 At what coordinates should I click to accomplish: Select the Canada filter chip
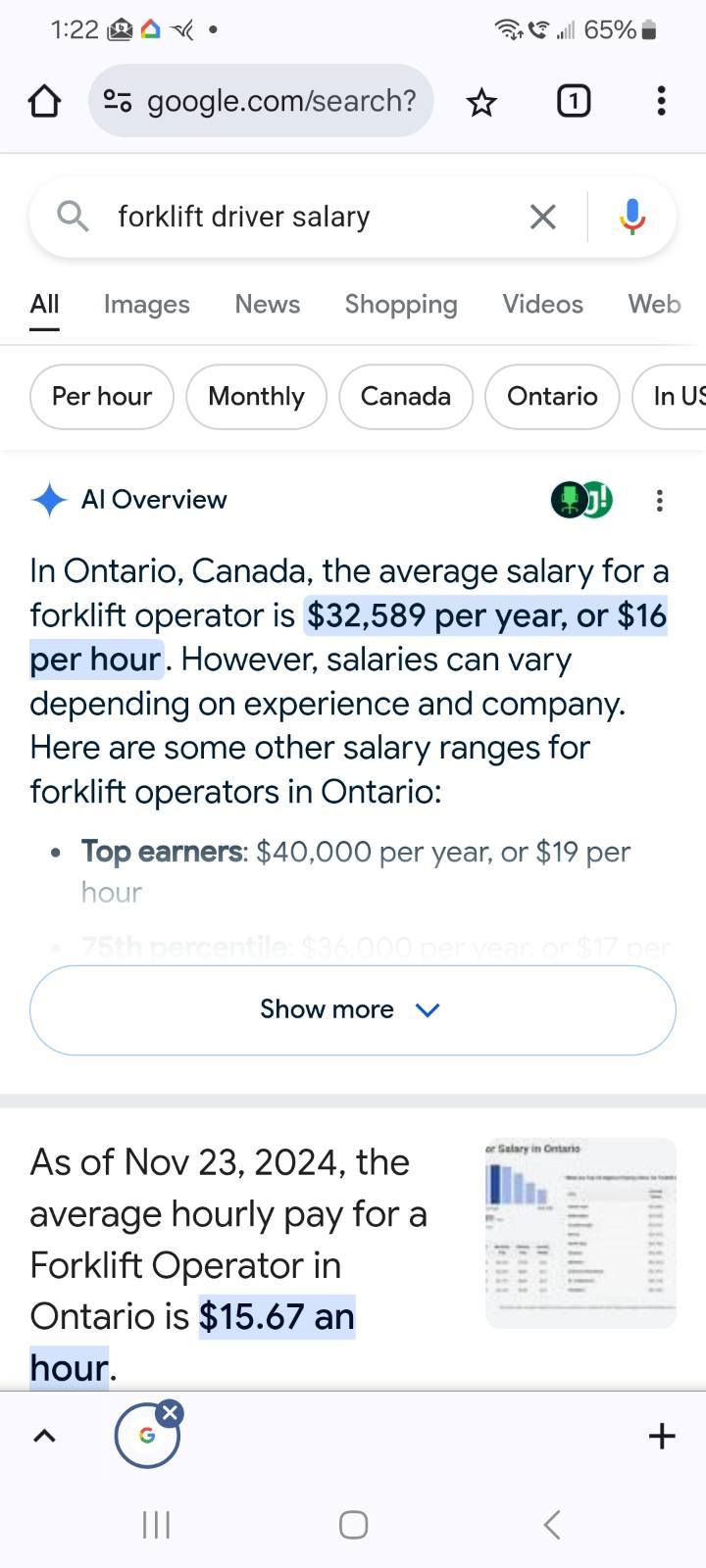tap(406, 396)
